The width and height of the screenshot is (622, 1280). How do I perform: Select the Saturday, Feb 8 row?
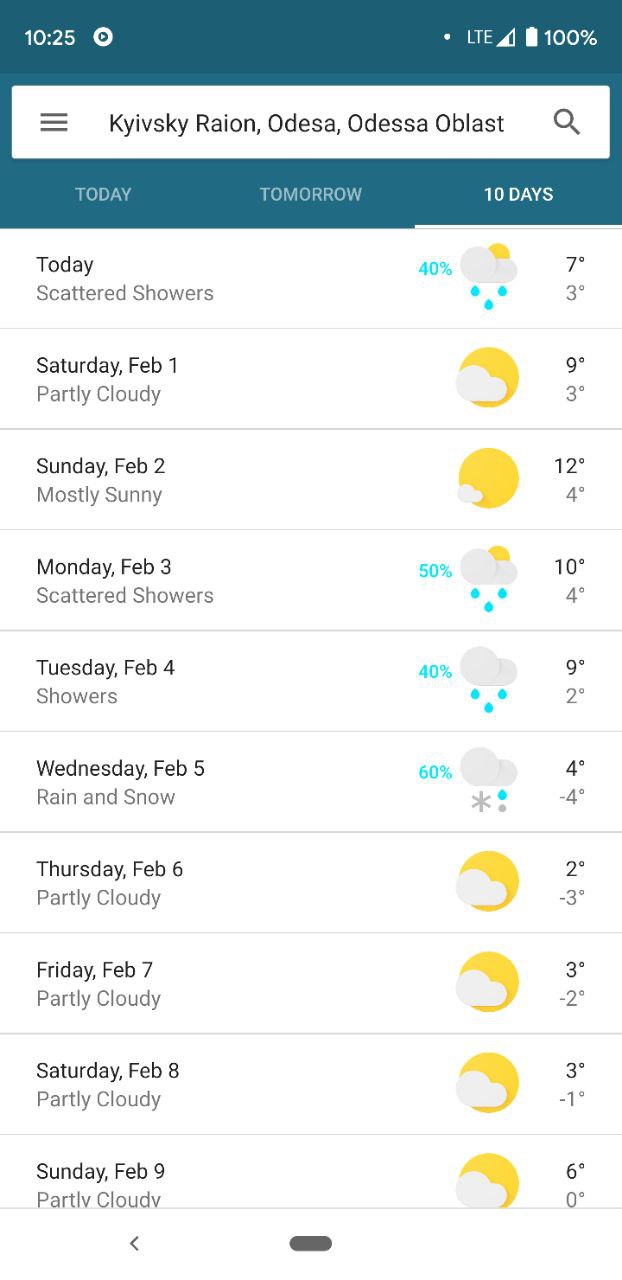pos(311,1084)
